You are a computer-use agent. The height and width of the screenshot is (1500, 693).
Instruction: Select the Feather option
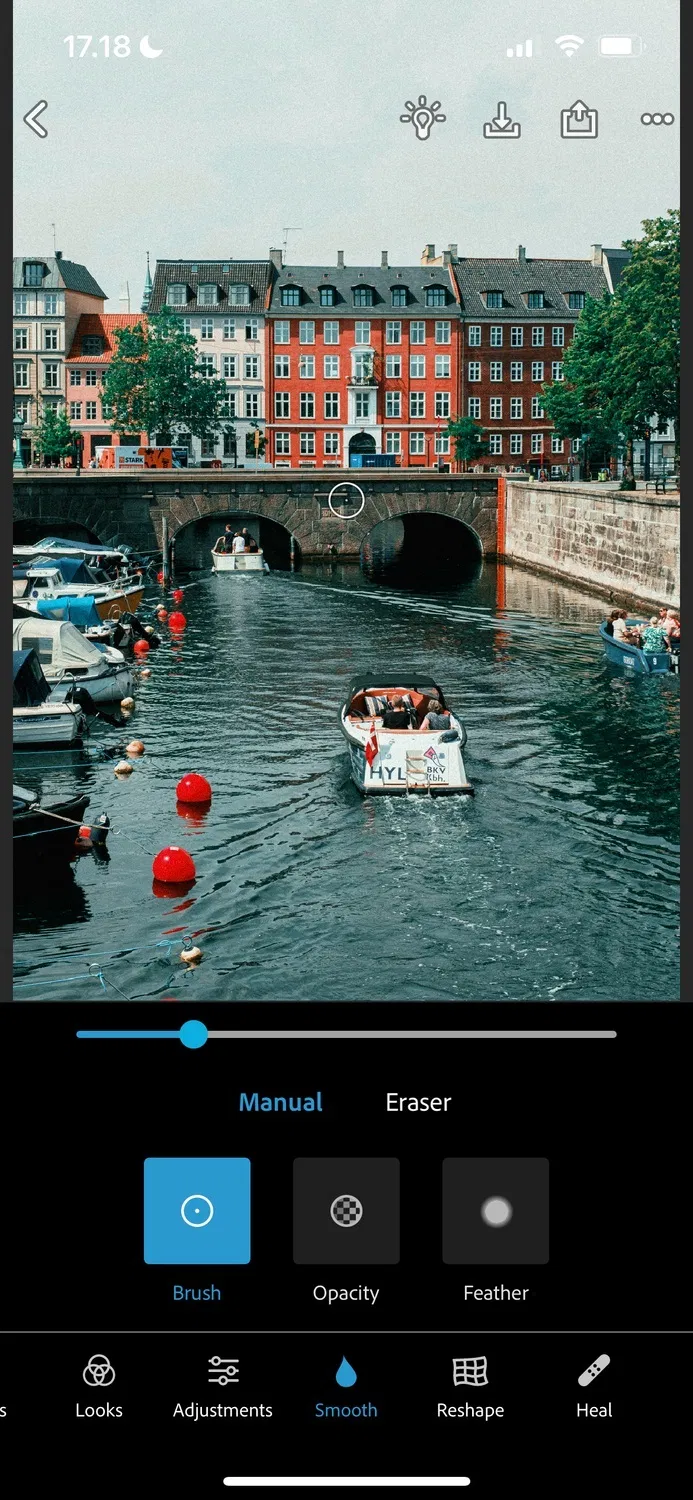click(496, 1211)
